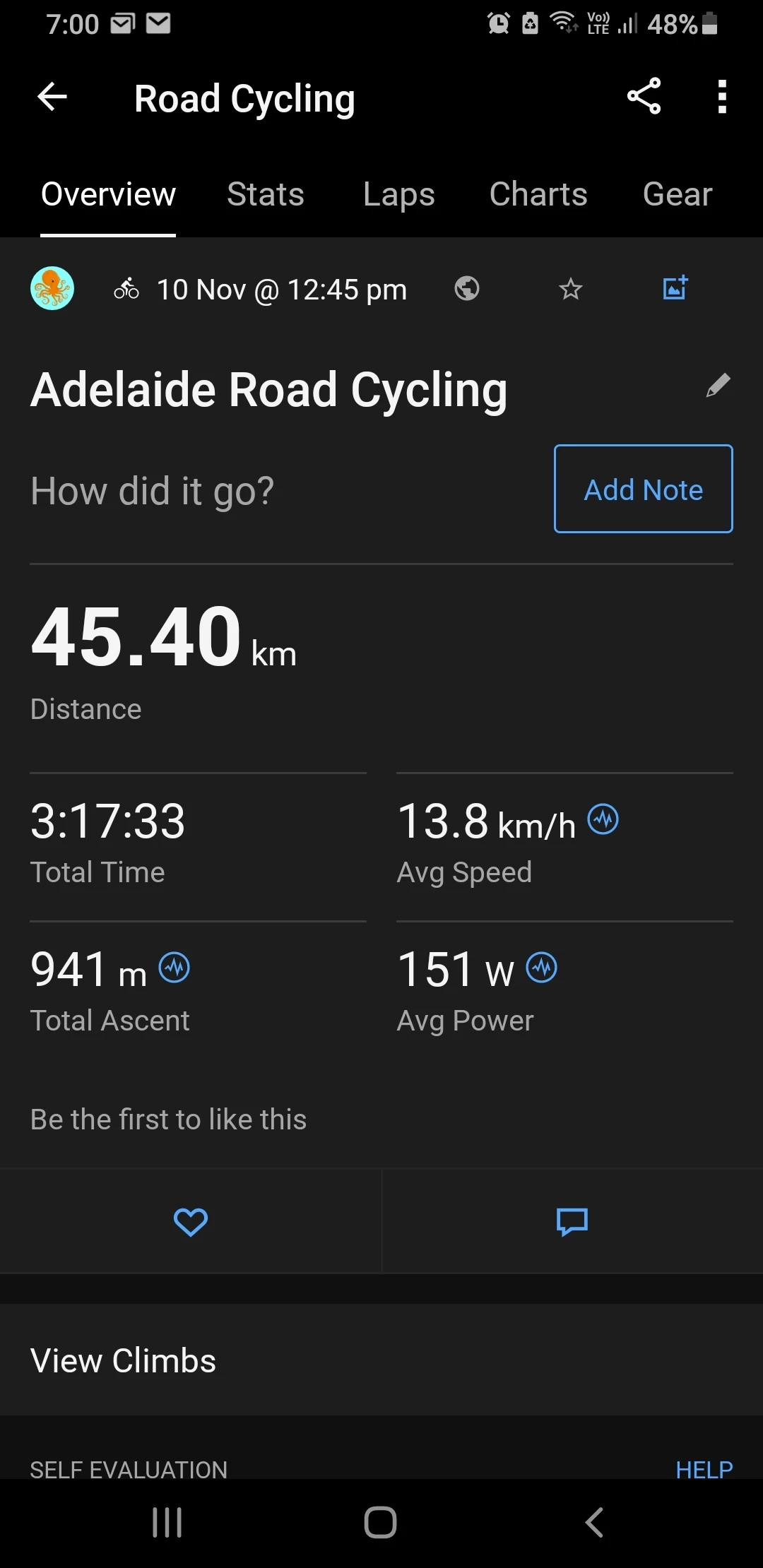Open recent apps from navigation bar
Viewport: 763px width, 1568px height.
point(167,1522)
